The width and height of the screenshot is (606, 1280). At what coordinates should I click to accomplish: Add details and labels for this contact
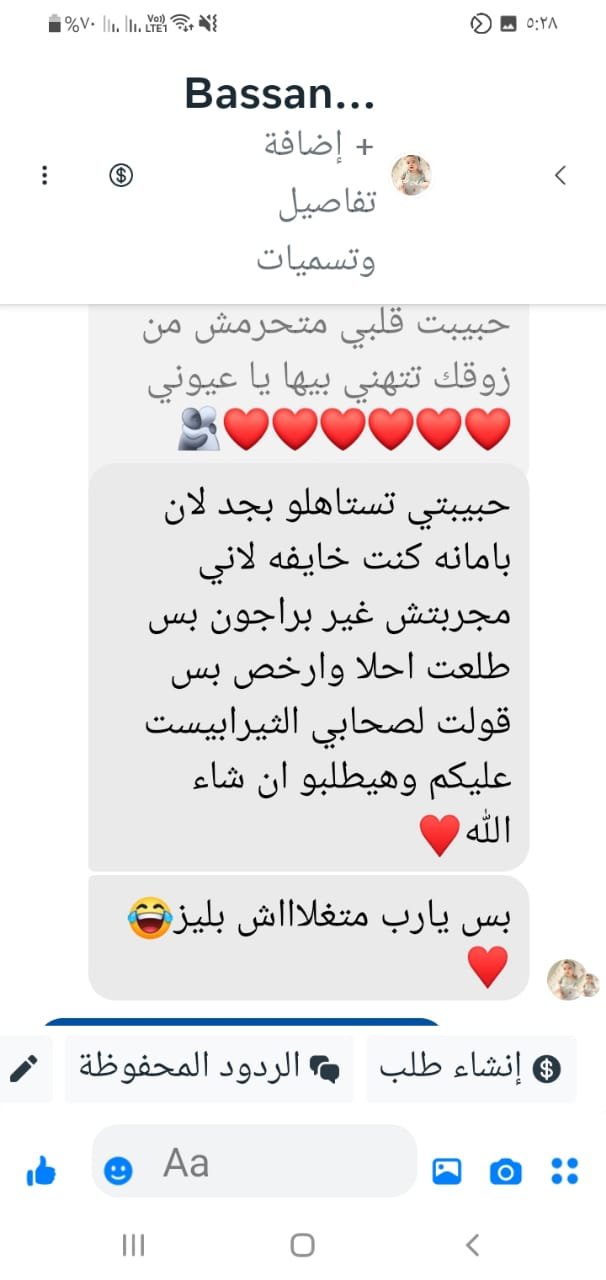pyautogui.click(x=318, y=203)
